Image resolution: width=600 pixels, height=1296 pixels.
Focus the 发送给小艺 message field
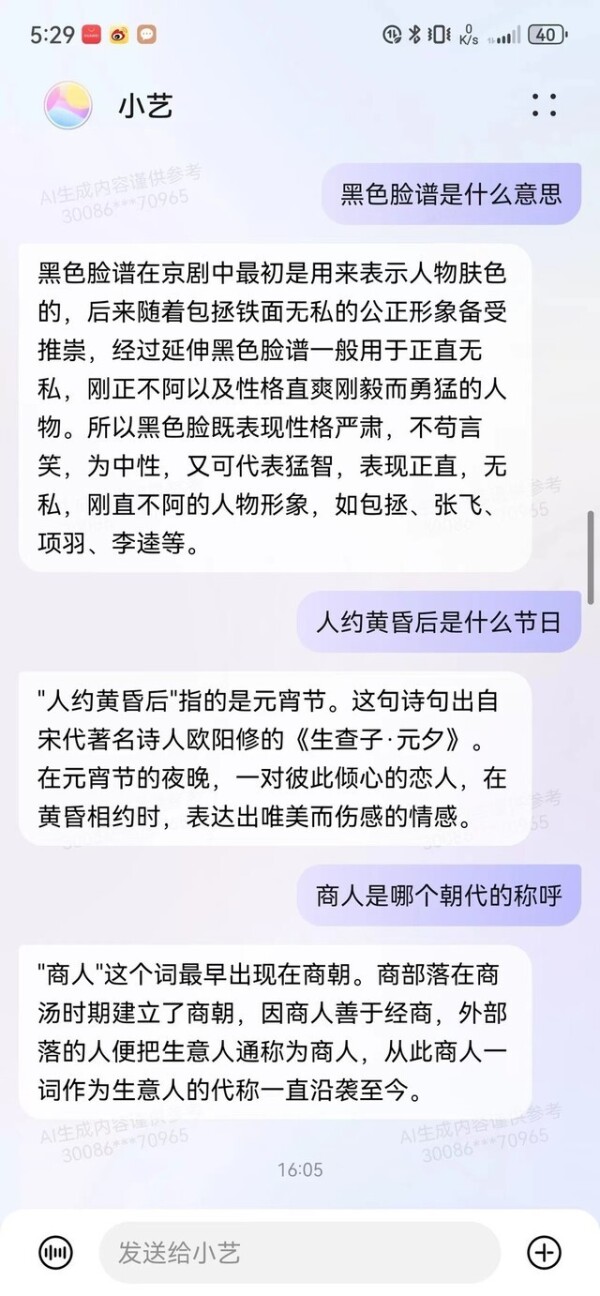coord(298,1251)
